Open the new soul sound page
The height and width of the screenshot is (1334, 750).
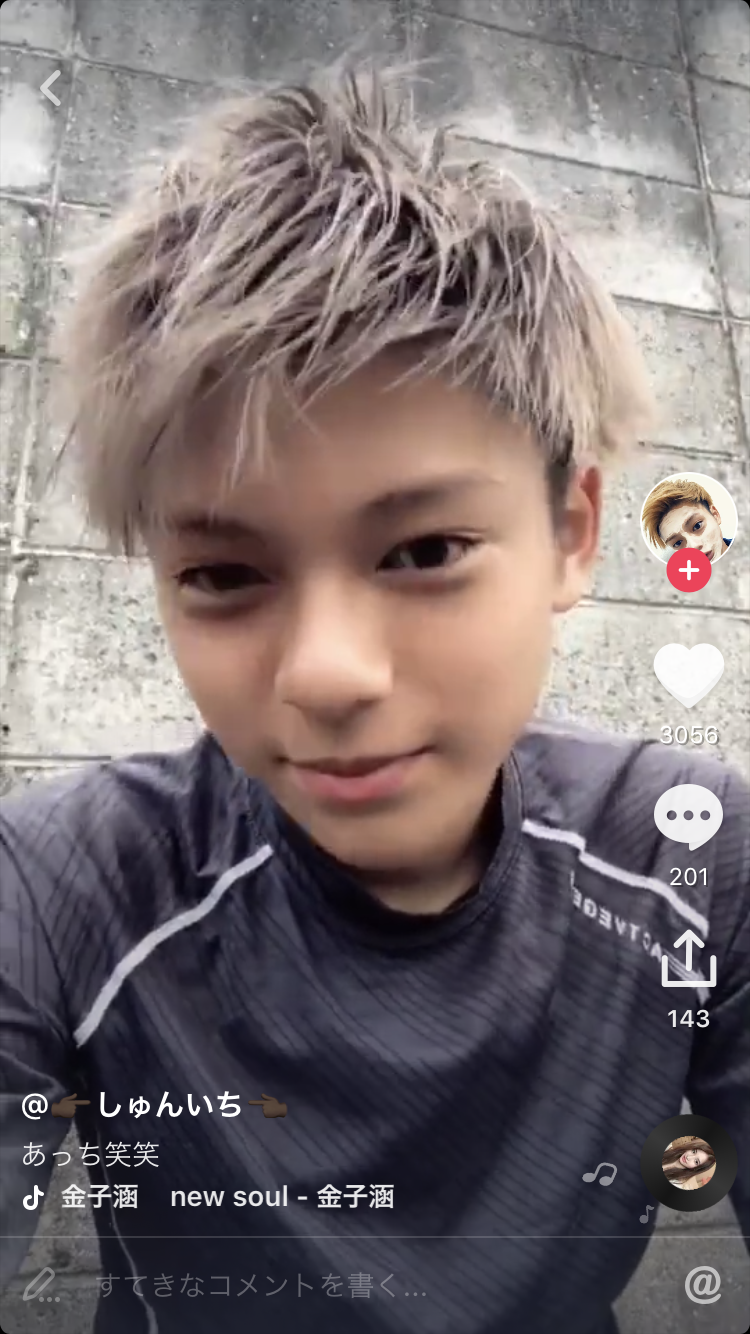[x=230, y=1197]
